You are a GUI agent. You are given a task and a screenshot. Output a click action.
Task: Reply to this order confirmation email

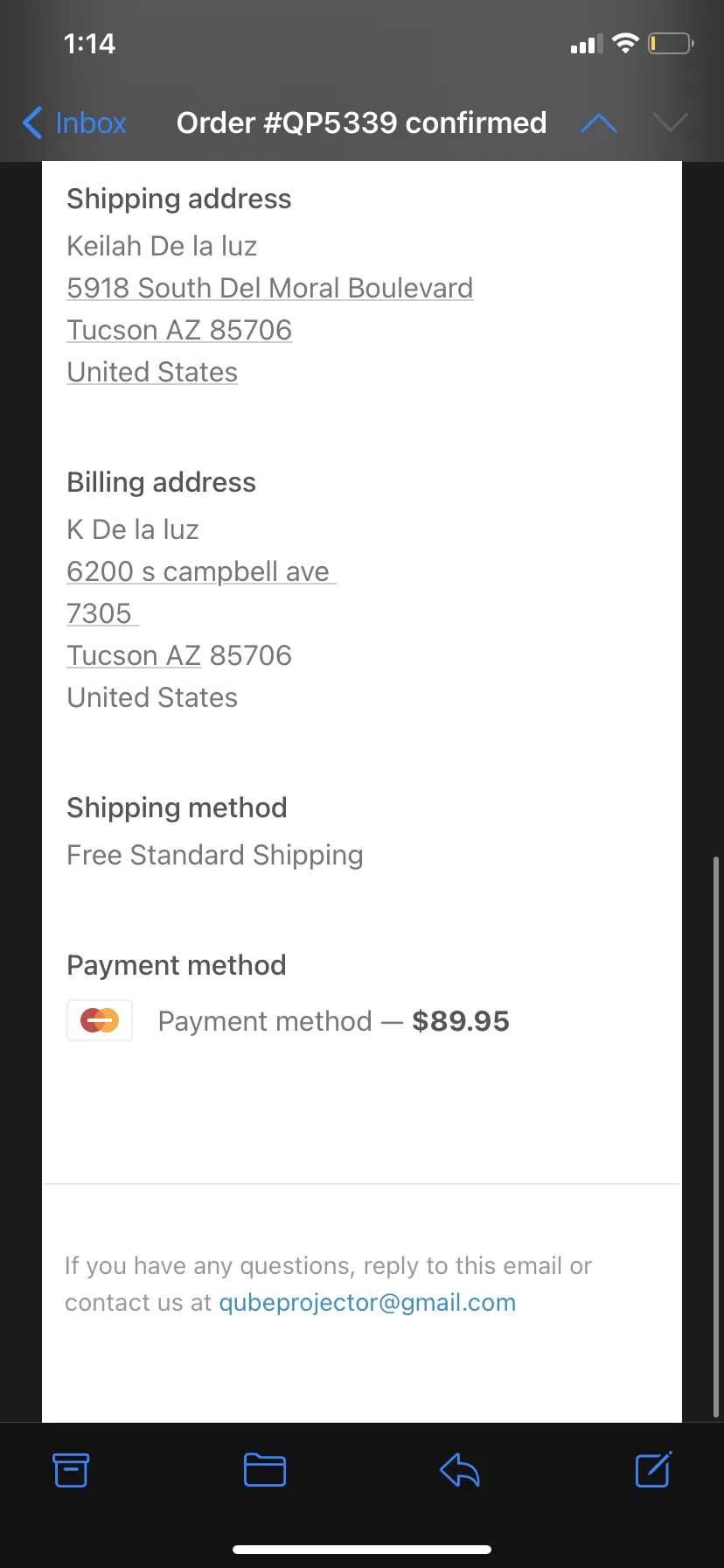click(459, 1469)
